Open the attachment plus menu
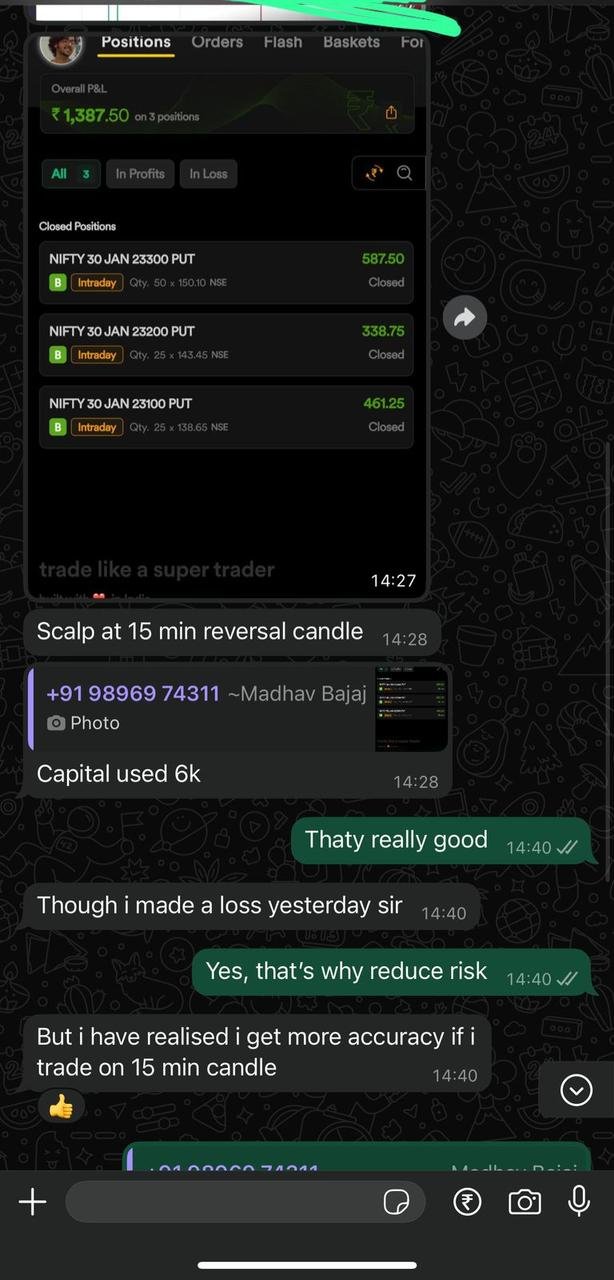Screen dimensions: 614x1280 (33, 1202)
